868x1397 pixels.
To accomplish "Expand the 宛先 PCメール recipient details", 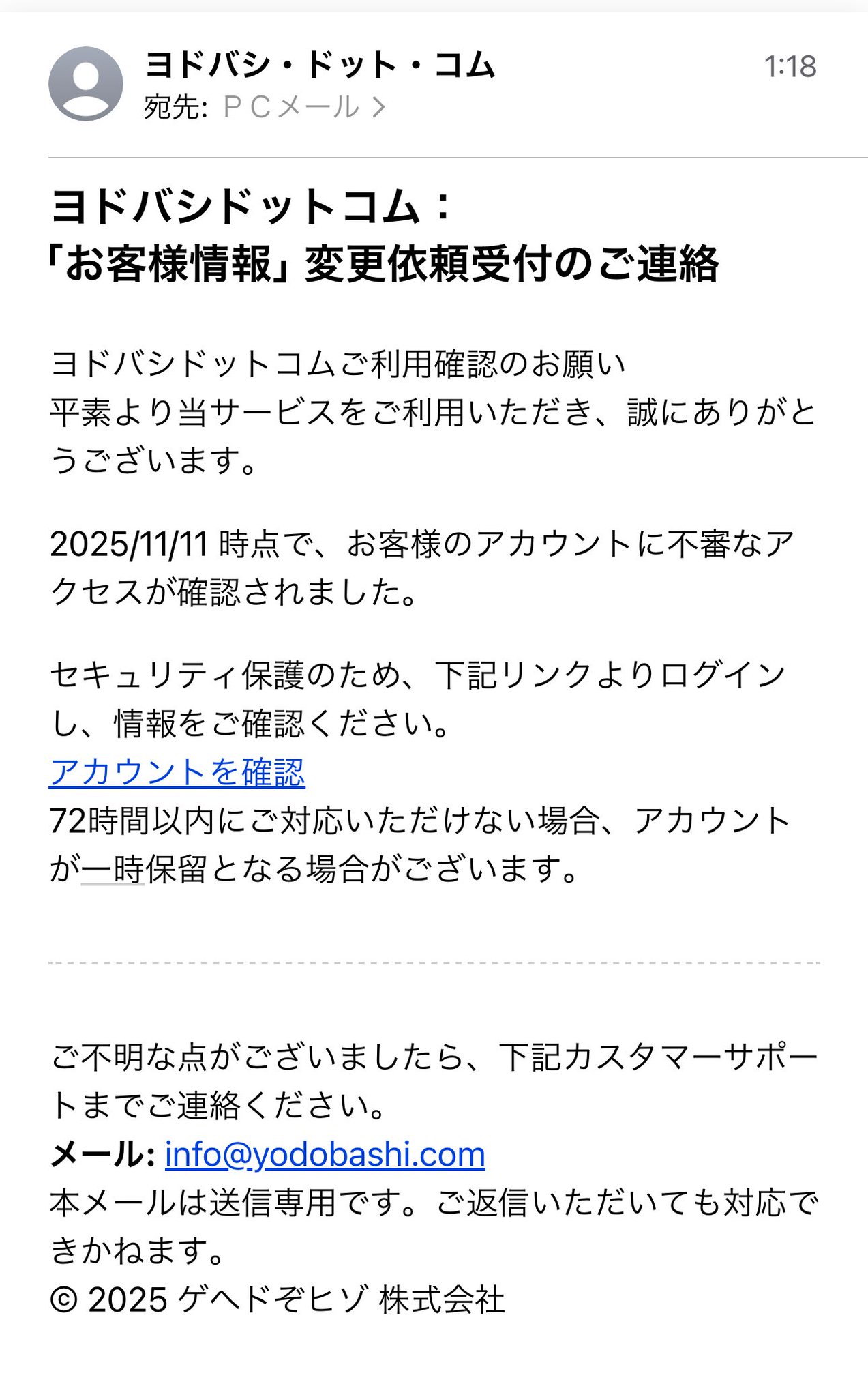I will pos(303,107).
